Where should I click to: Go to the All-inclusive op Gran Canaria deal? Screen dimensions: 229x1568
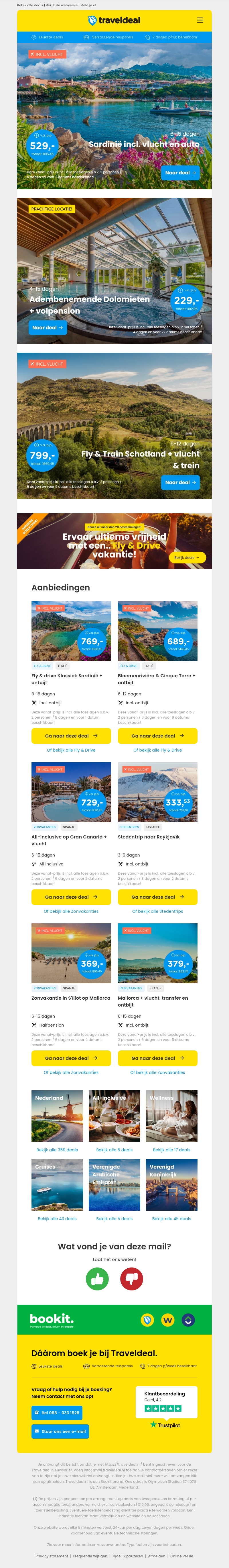click(71, 897)
